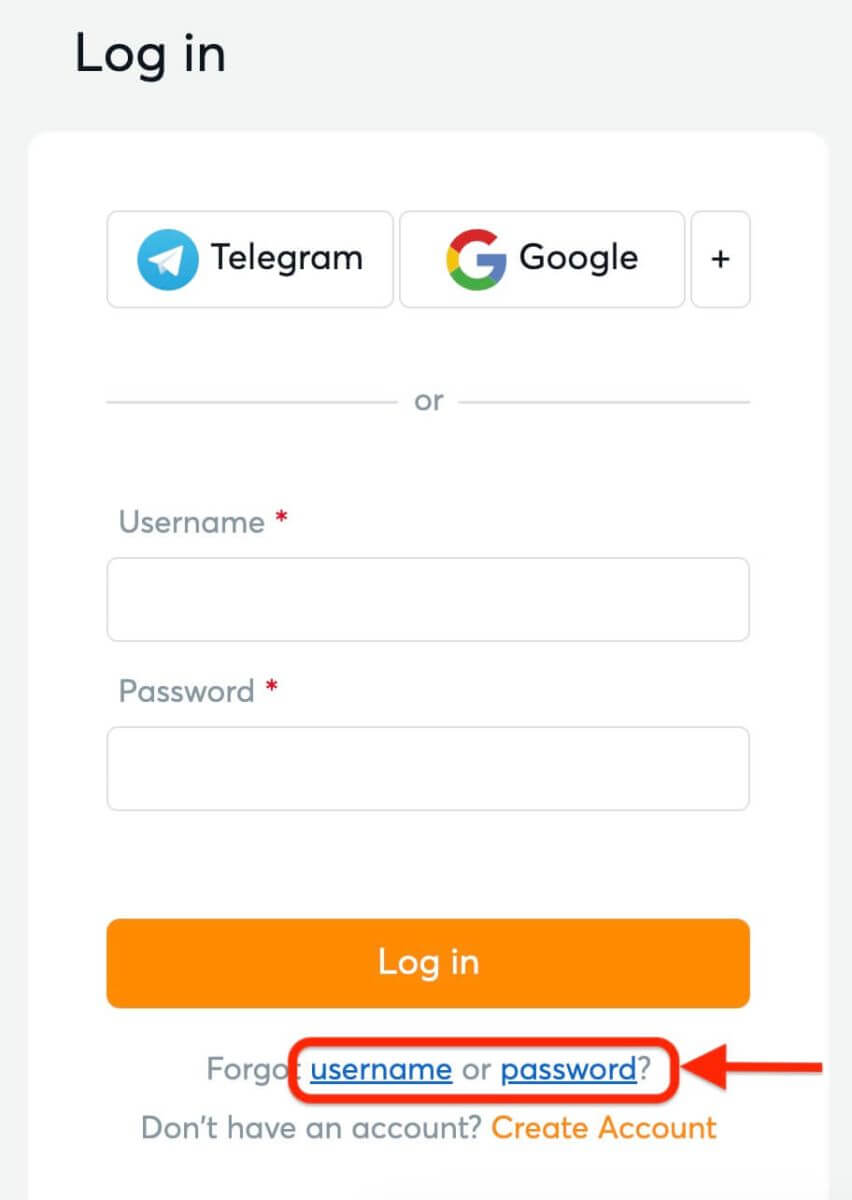Show more login options with plus button

click(x=720, y=259)
